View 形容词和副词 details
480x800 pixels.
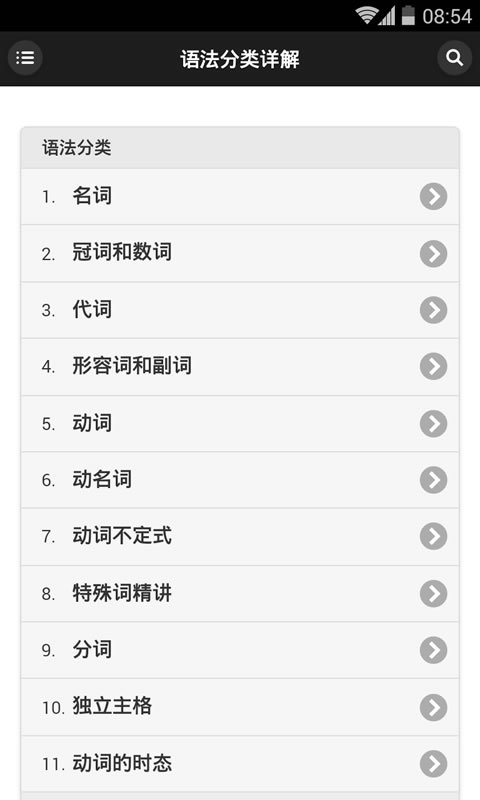240,367
